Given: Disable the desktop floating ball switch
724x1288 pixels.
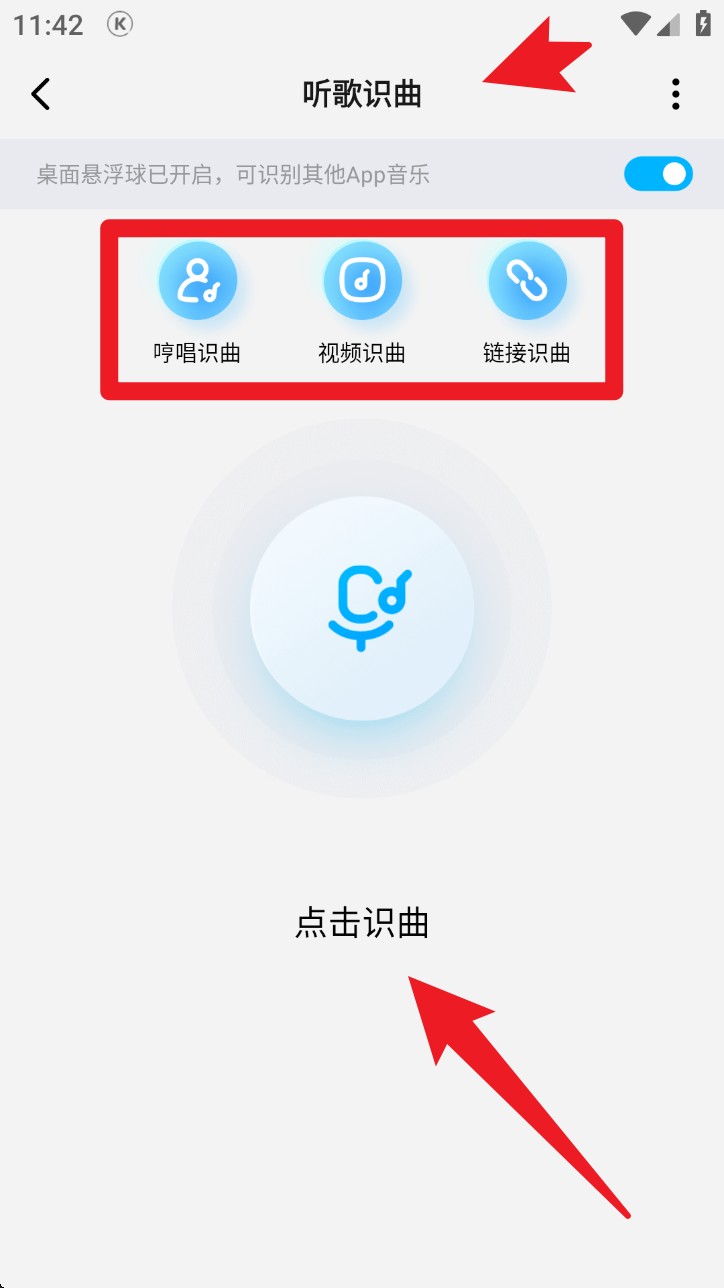Looking at the screenshot, I should (658, 174).
